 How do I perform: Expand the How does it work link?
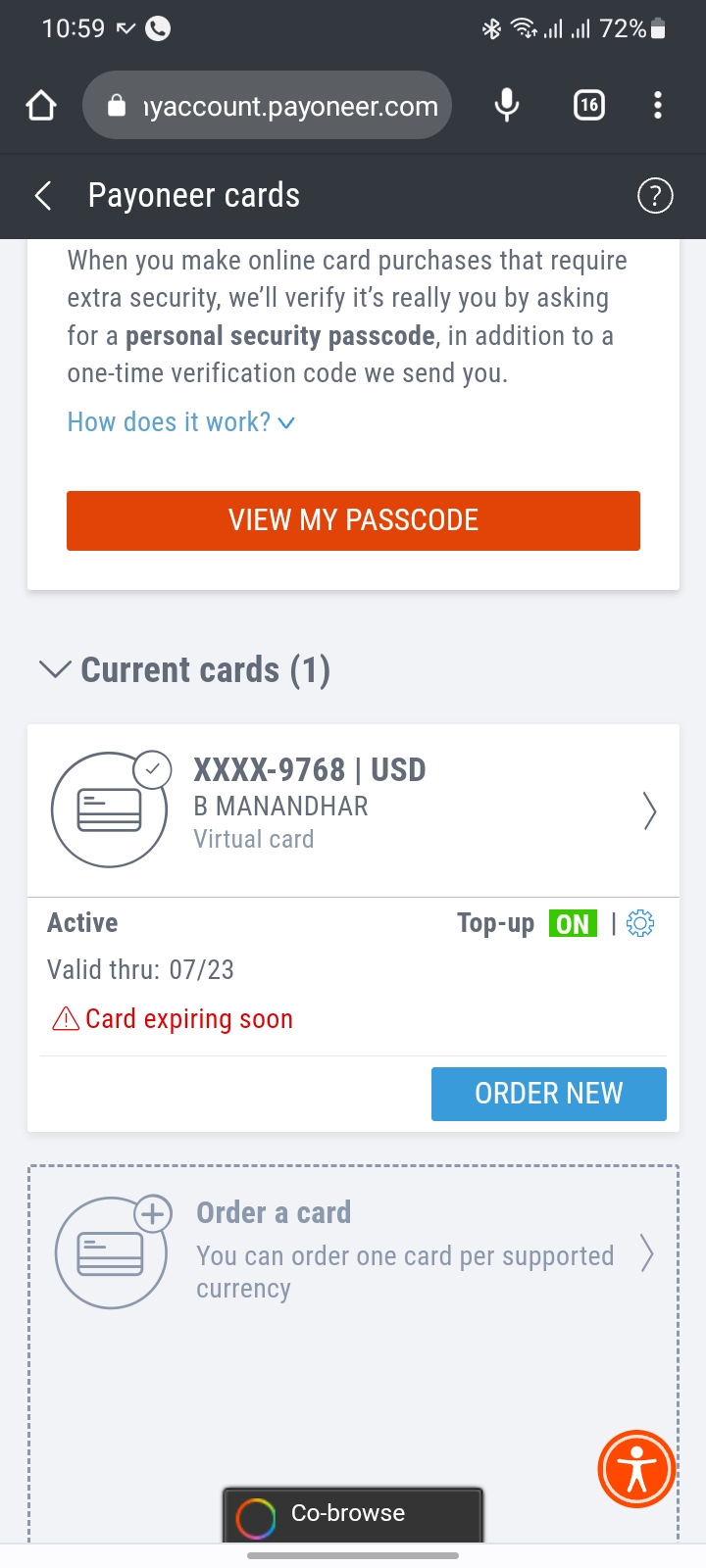coord(180,422)
